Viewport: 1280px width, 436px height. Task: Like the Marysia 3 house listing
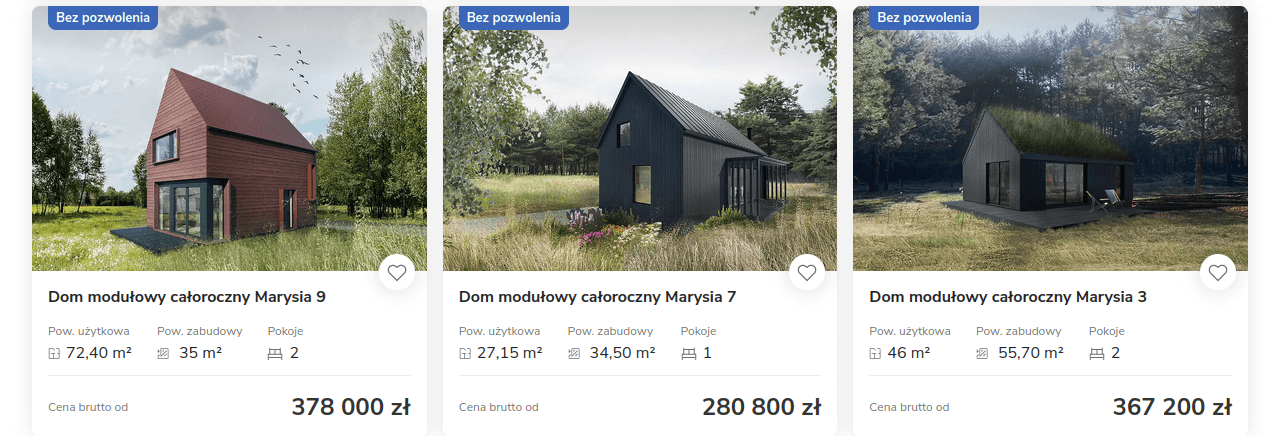click(x=1217, y=272)
